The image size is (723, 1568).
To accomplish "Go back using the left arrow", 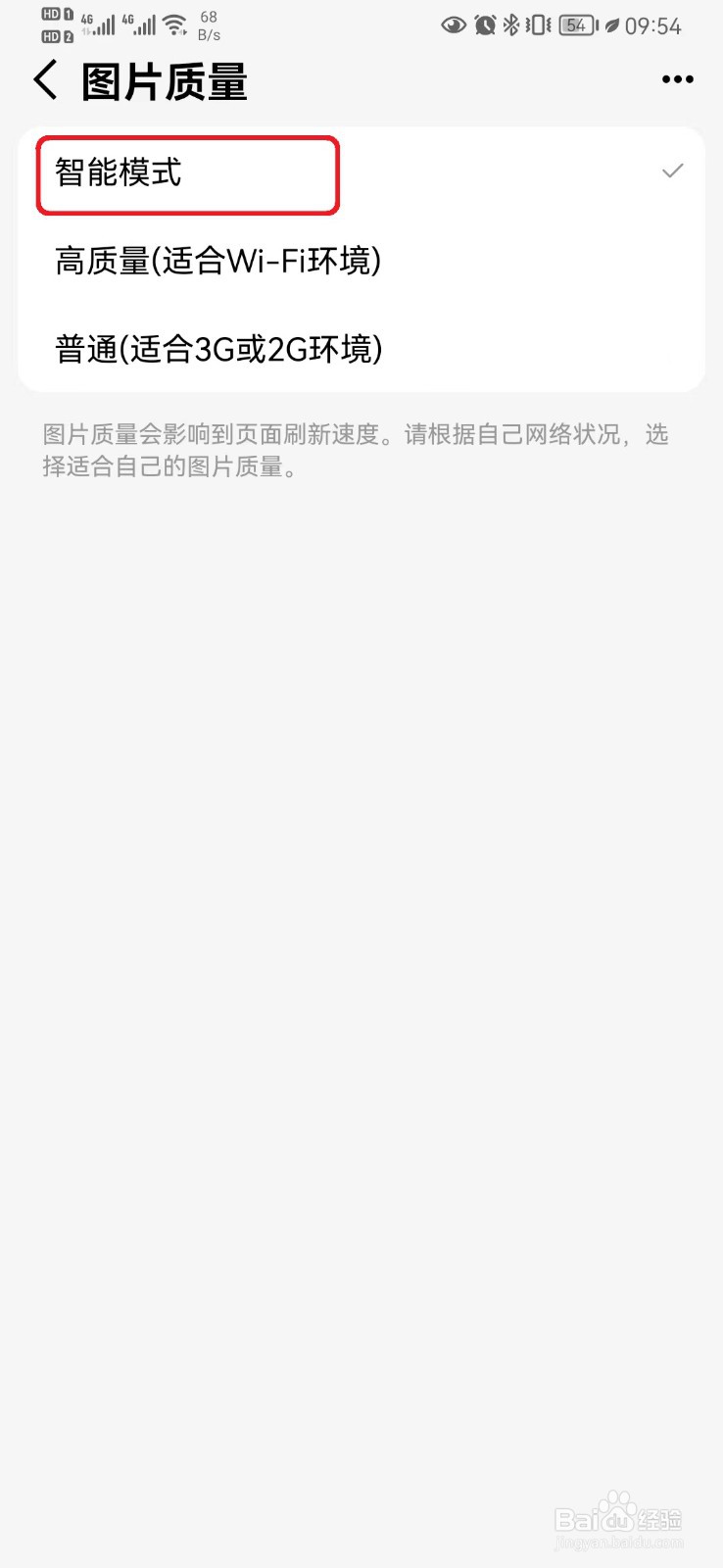I will point(44,79).
